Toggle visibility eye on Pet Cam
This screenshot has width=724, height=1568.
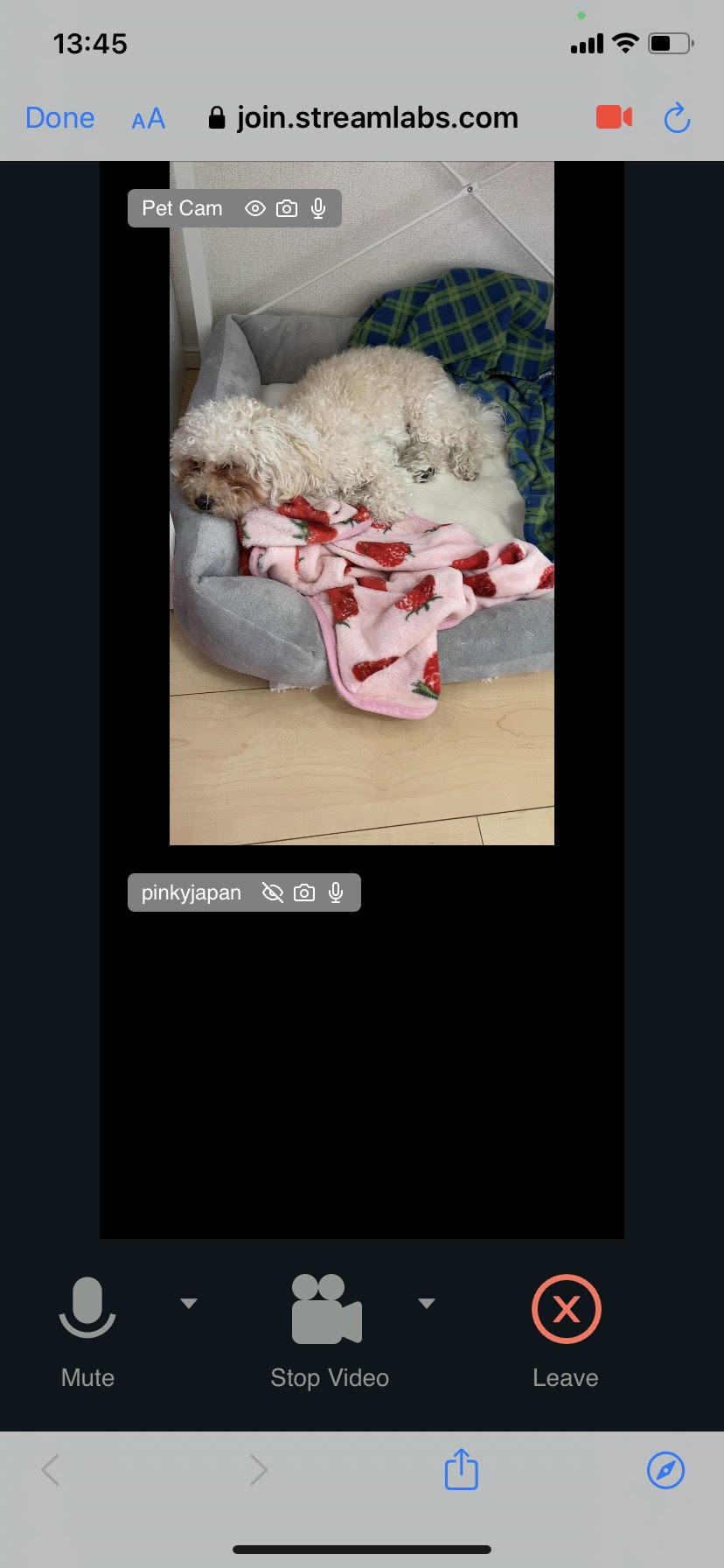254,208
